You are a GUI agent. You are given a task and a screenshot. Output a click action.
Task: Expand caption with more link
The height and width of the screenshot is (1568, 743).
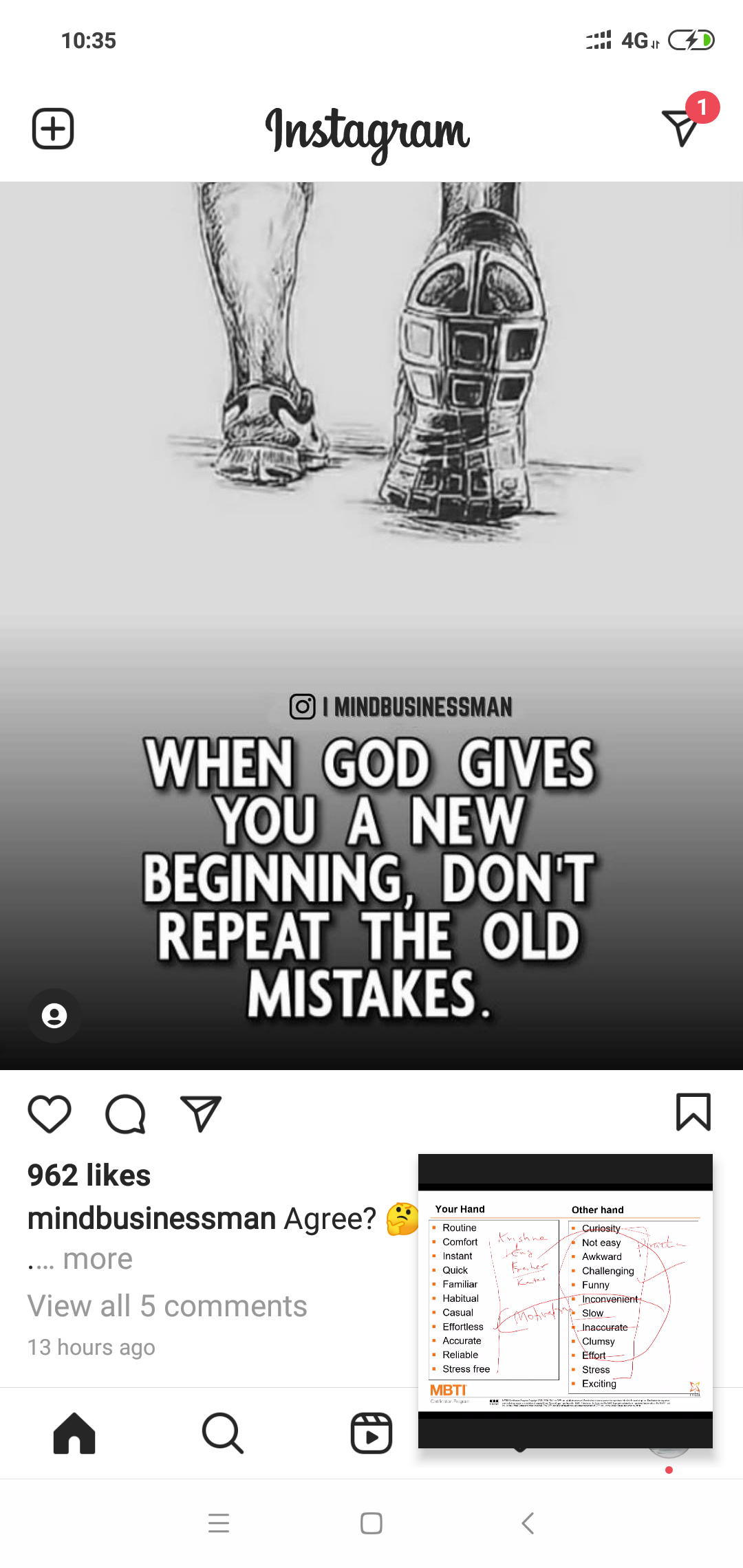tap(98, 1259)
